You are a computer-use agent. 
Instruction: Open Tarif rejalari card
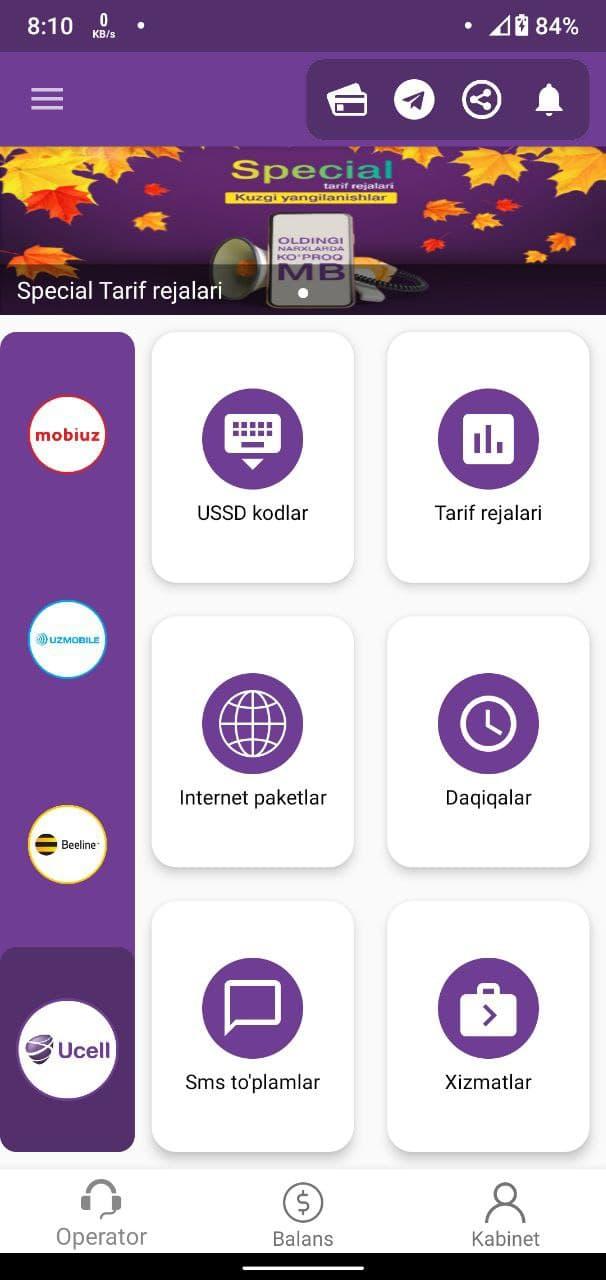(x=488, y=457)
